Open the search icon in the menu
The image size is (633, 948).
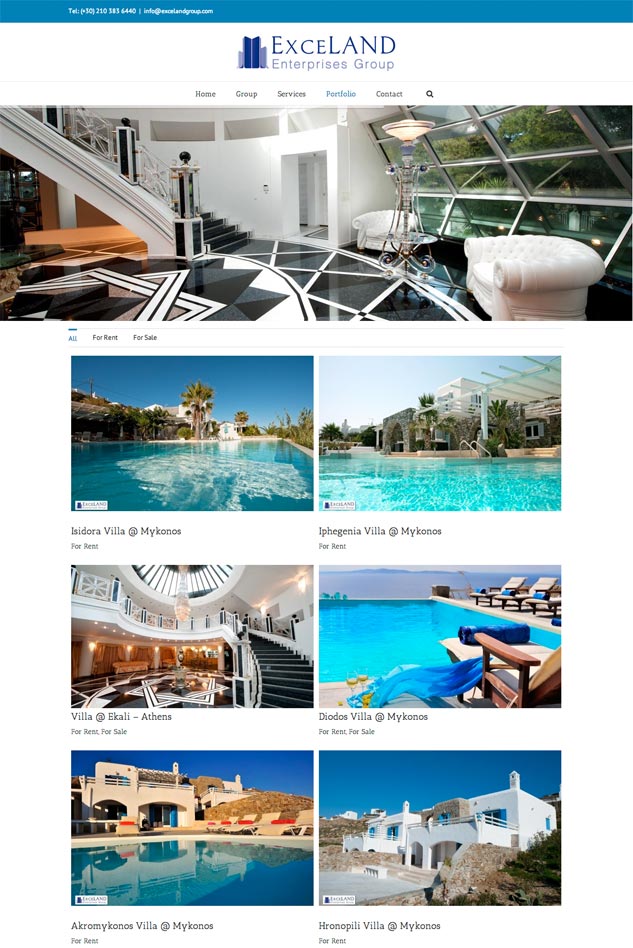[430, 94]
